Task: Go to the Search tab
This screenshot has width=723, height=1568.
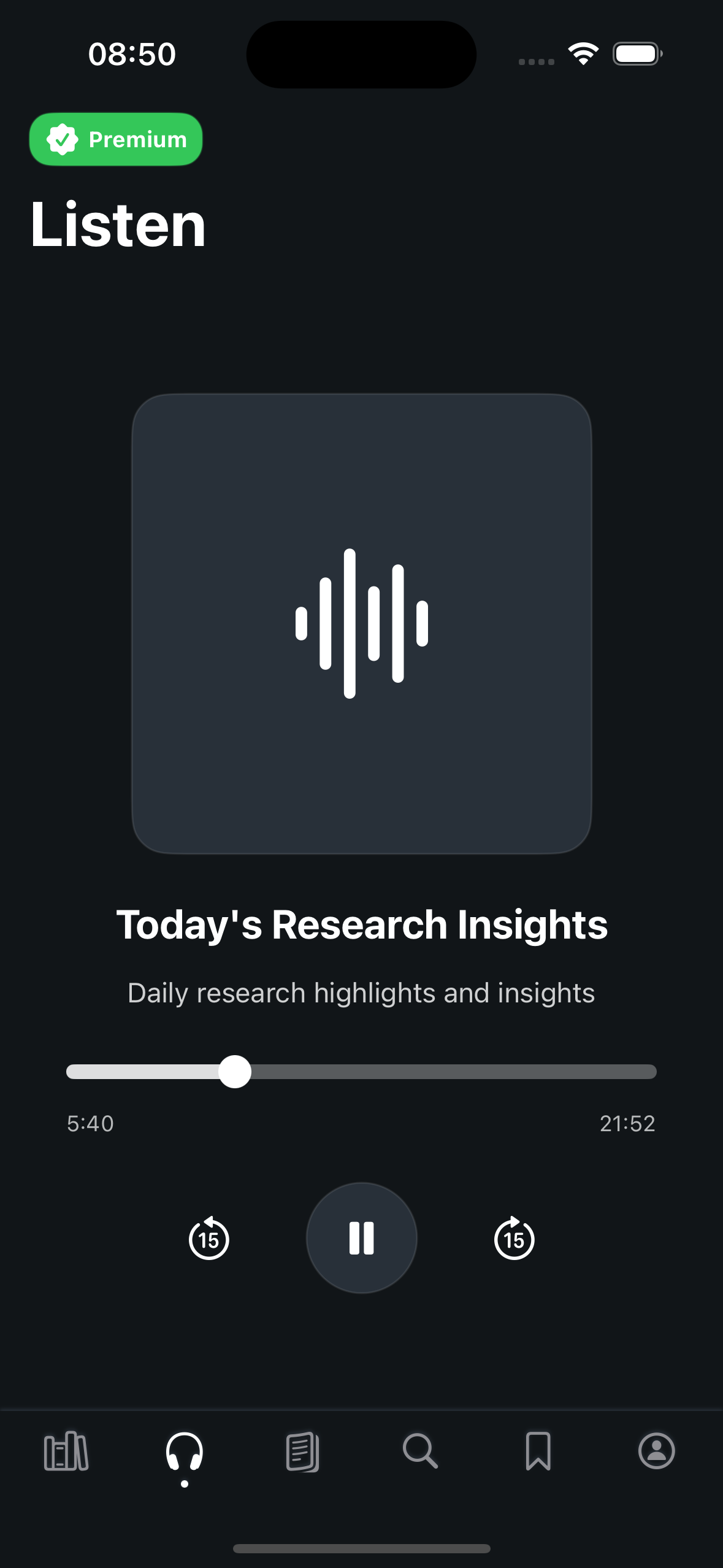Action: coord(420,1451)
